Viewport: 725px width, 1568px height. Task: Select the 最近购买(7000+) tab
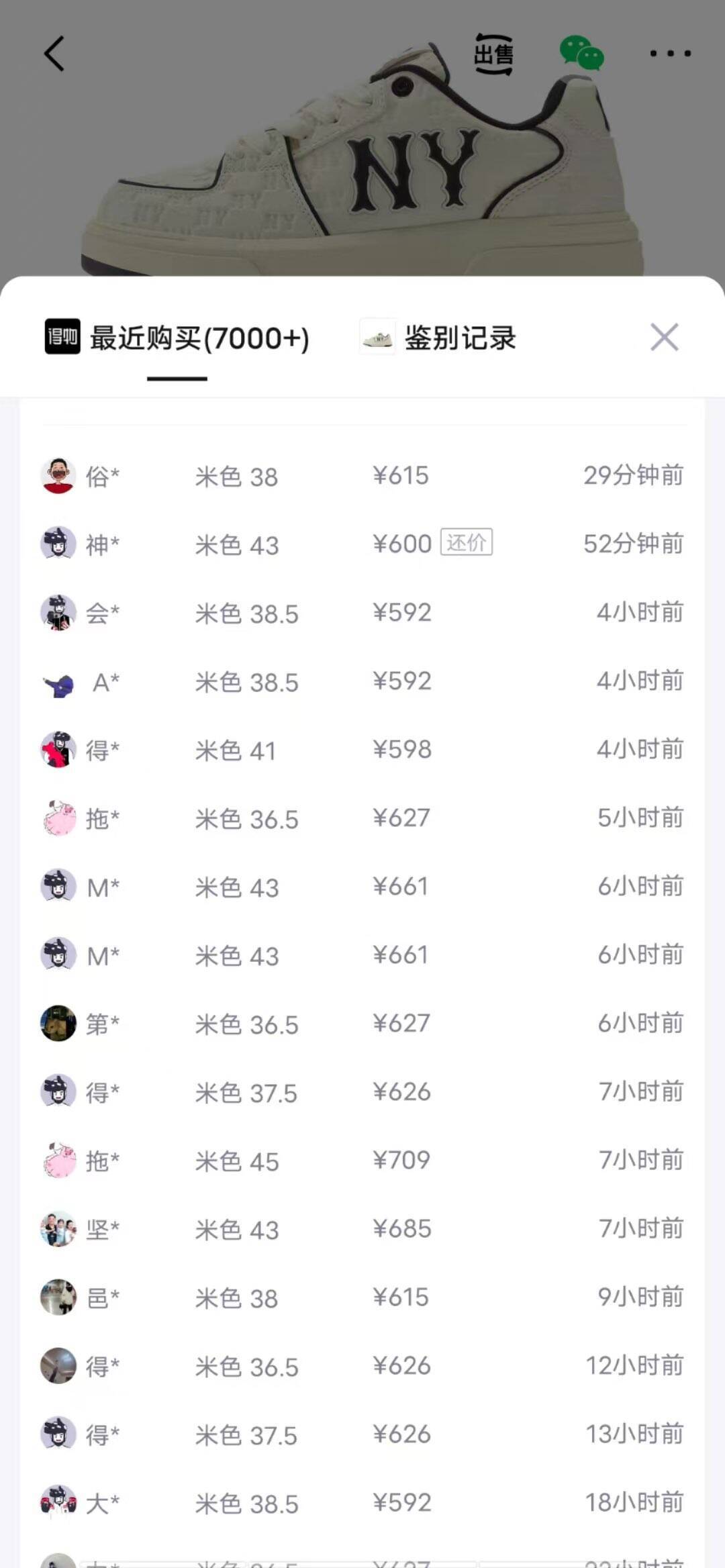click(178, 338)
